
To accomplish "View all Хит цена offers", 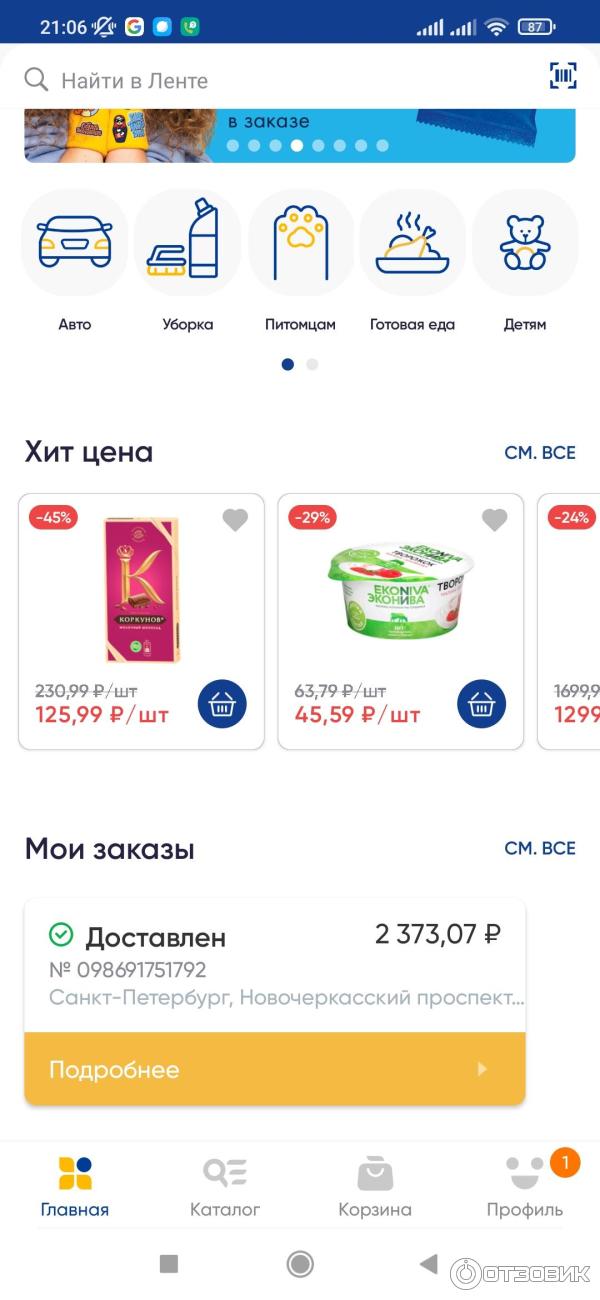I will pyautogui.click(x=540, y=453).
